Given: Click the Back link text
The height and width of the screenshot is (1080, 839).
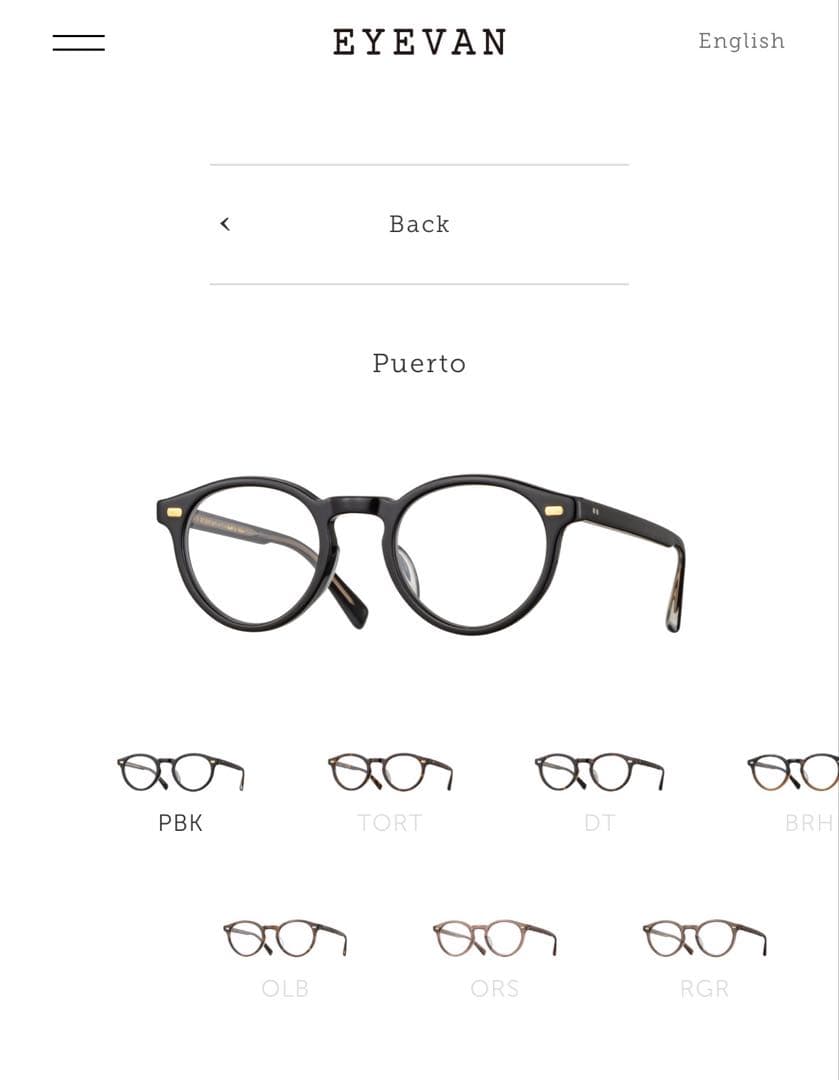Looking at the screenshot, I should pyautogui.click(x=419, y=224).
